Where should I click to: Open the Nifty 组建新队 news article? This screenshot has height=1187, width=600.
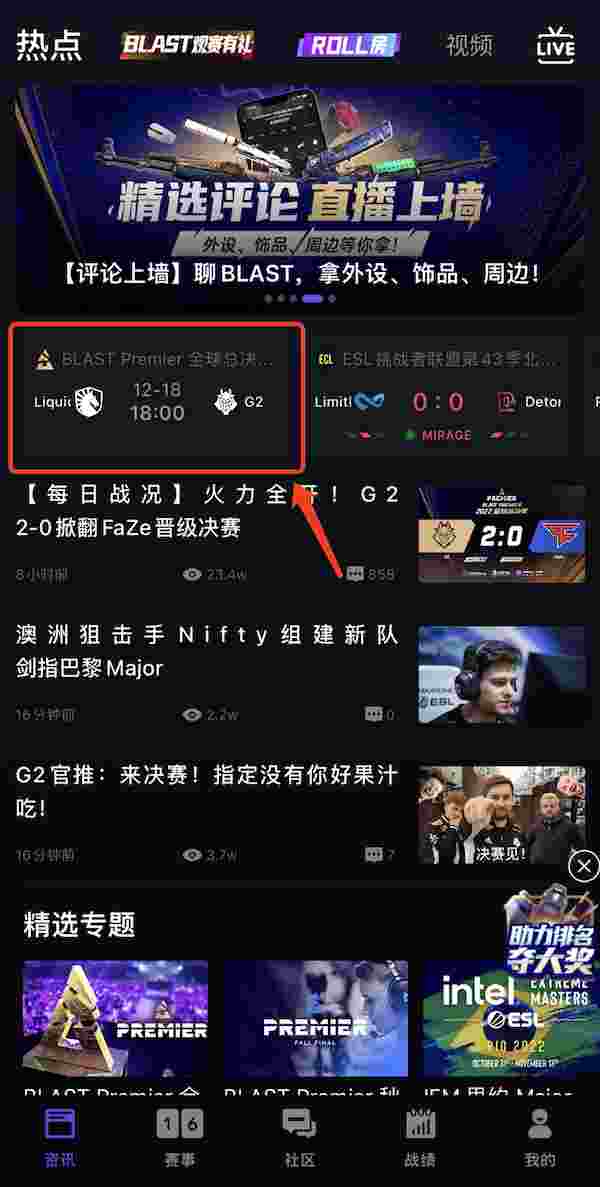(207, 651)
